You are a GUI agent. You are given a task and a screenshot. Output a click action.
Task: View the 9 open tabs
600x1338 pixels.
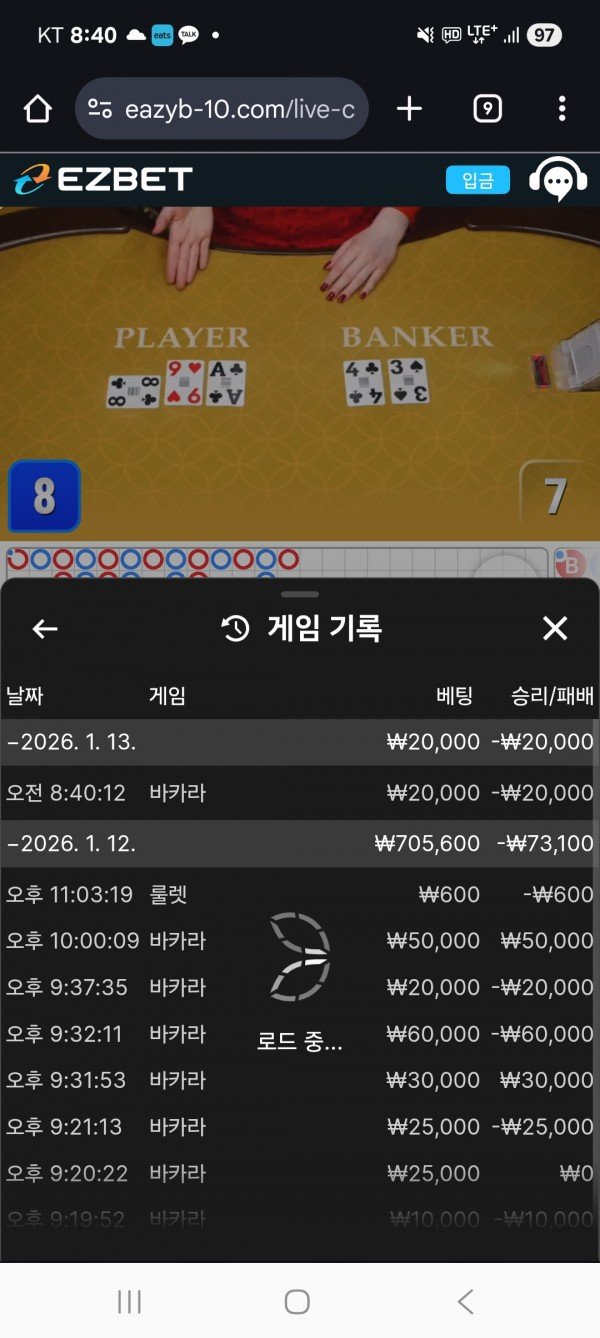[486, 109]
